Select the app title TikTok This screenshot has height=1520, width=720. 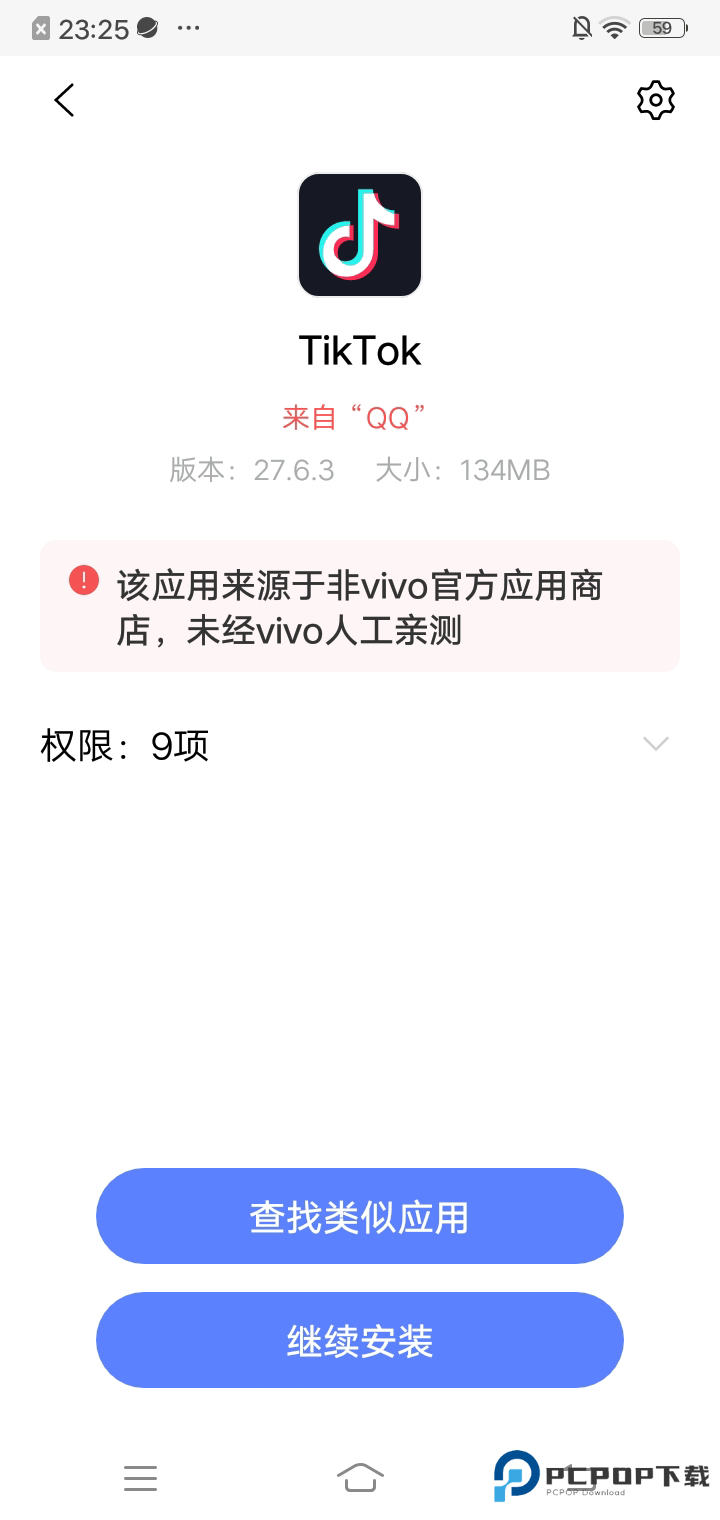360,350
